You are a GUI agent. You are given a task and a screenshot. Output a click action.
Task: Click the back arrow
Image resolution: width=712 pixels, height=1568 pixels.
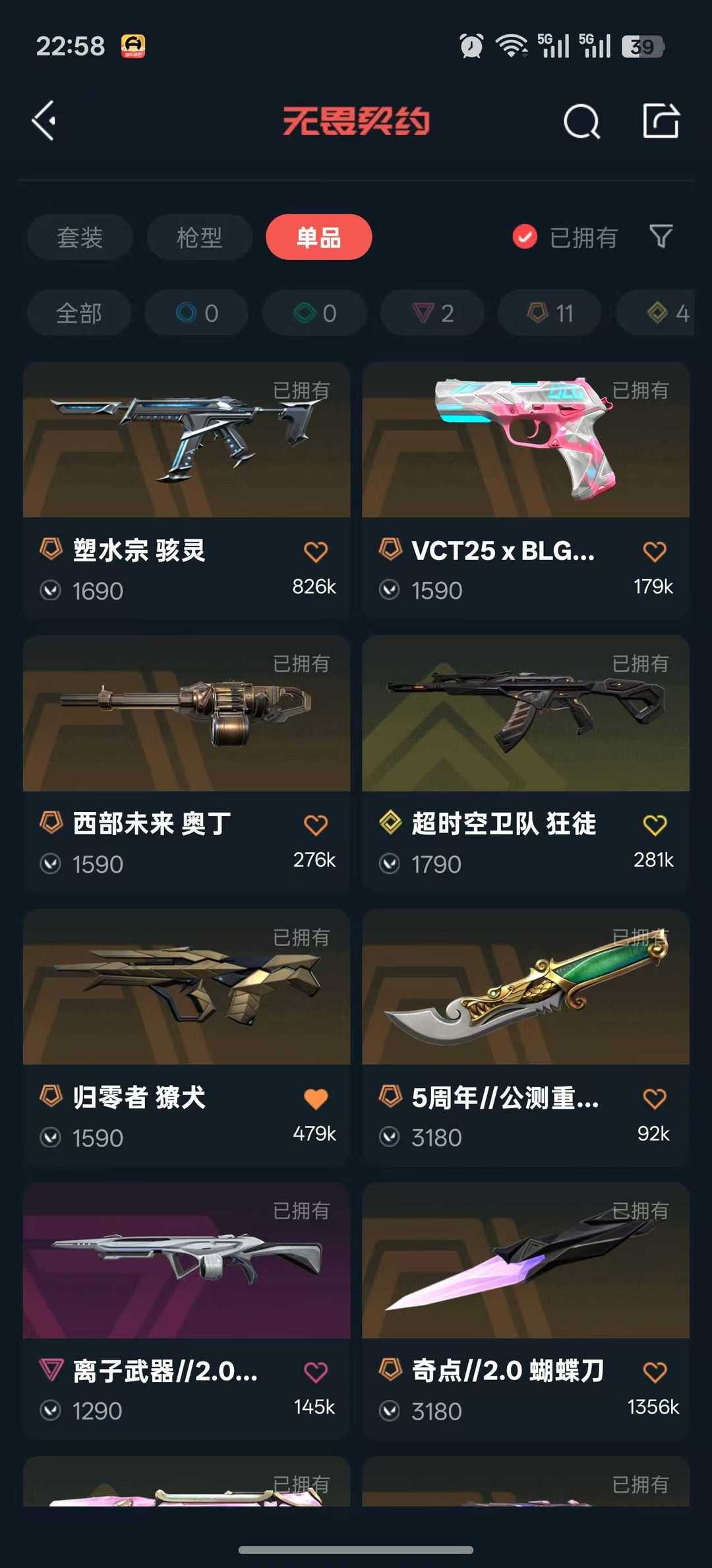44,121
